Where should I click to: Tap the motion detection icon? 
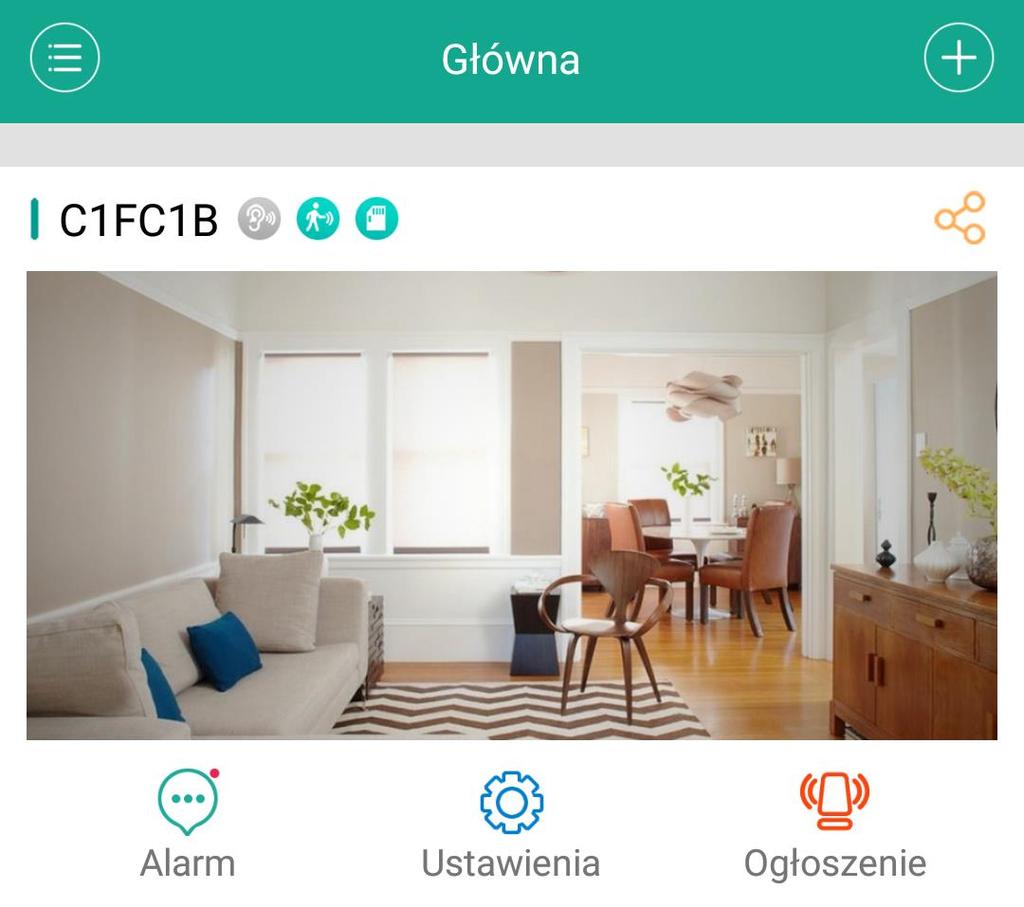point(318,218)
